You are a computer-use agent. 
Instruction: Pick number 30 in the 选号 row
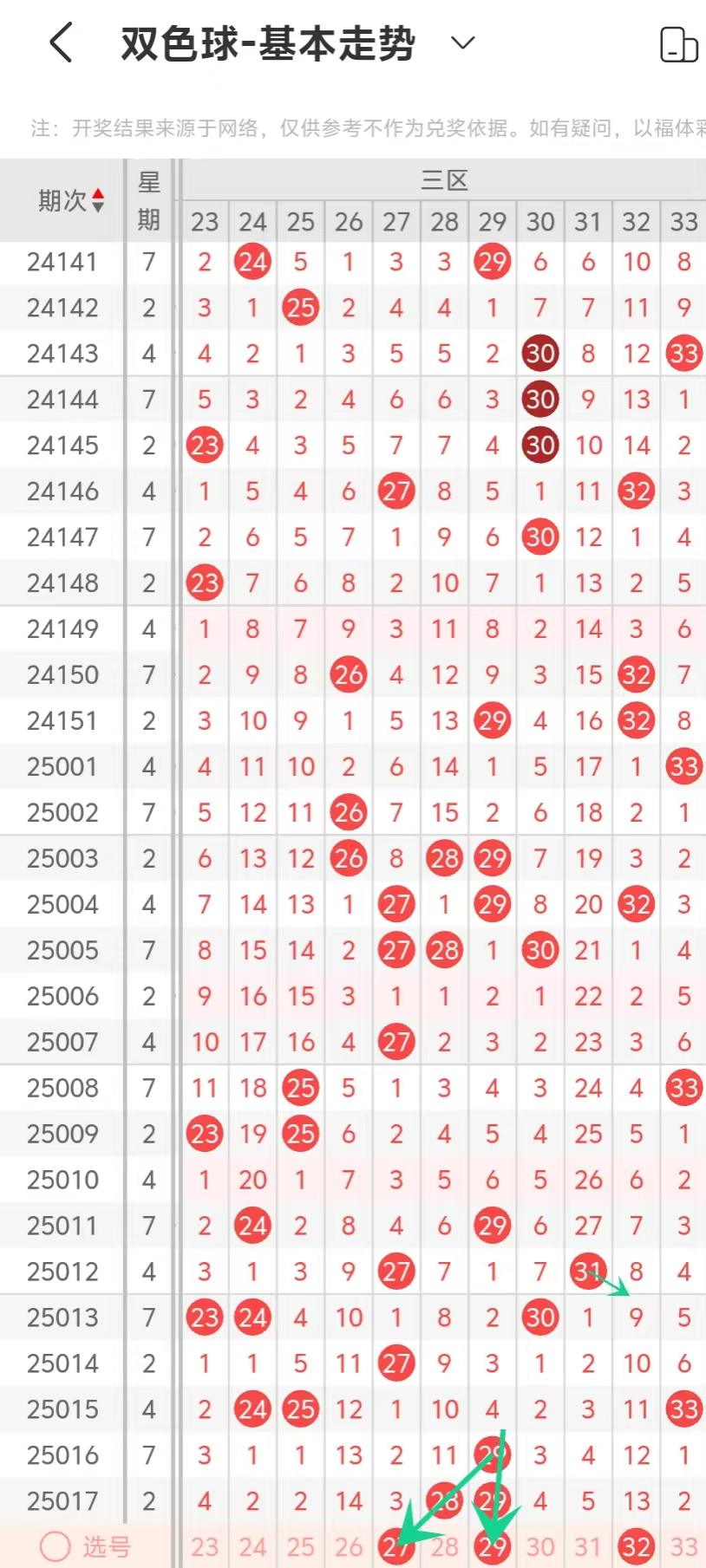(x=540, y=1546)
